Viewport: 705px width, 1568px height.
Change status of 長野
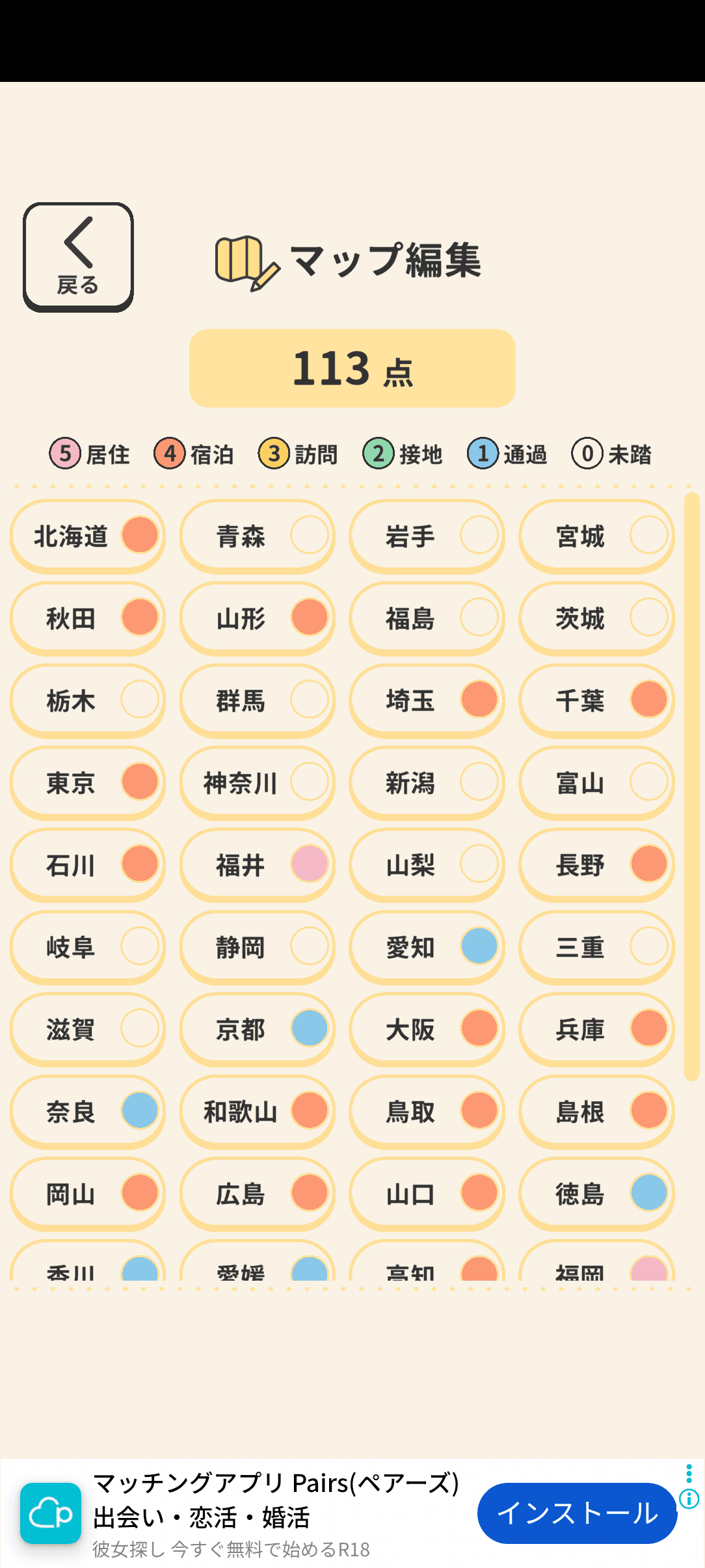596,865
